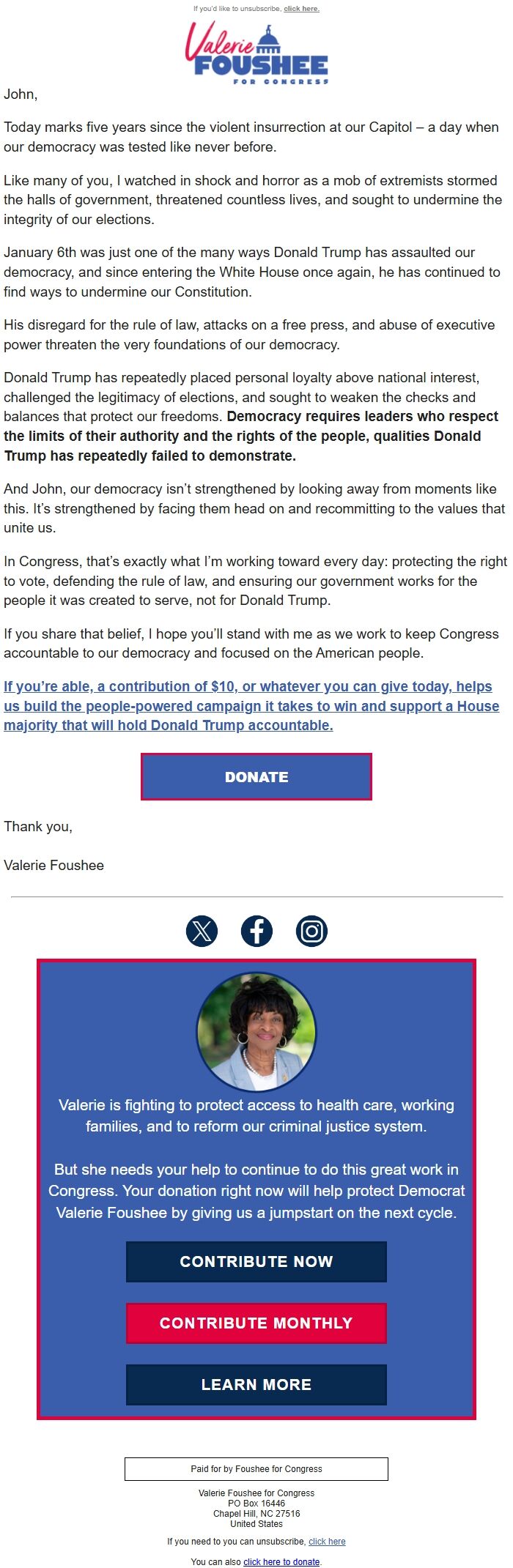Follow 'click here to donate' footer link
Screen dimensions: 513x1568
pyautogui.click(x=281, y=1562)
